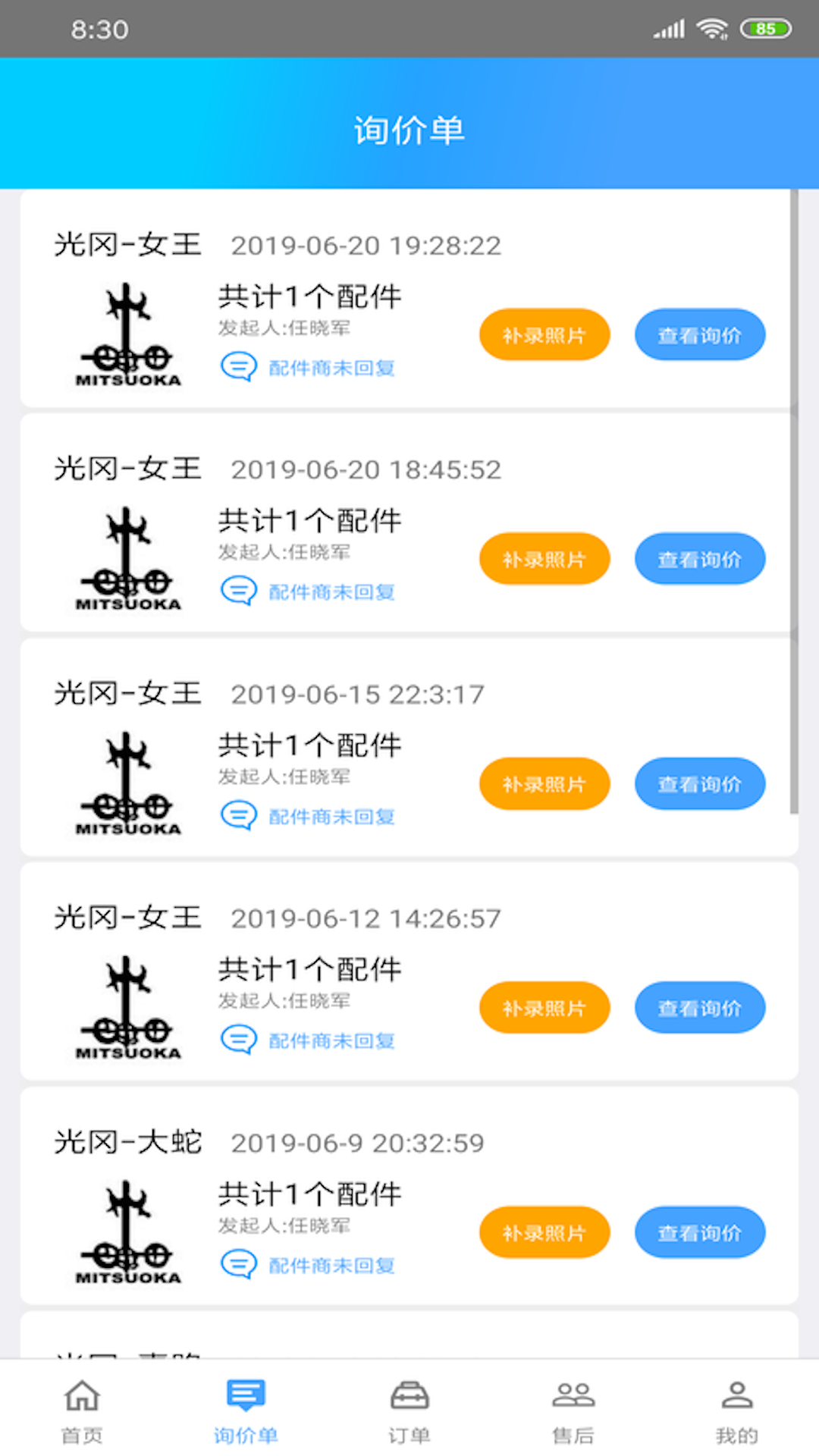
Task: Add photos to the 18:45:52 inquiry
Action: 544,559
